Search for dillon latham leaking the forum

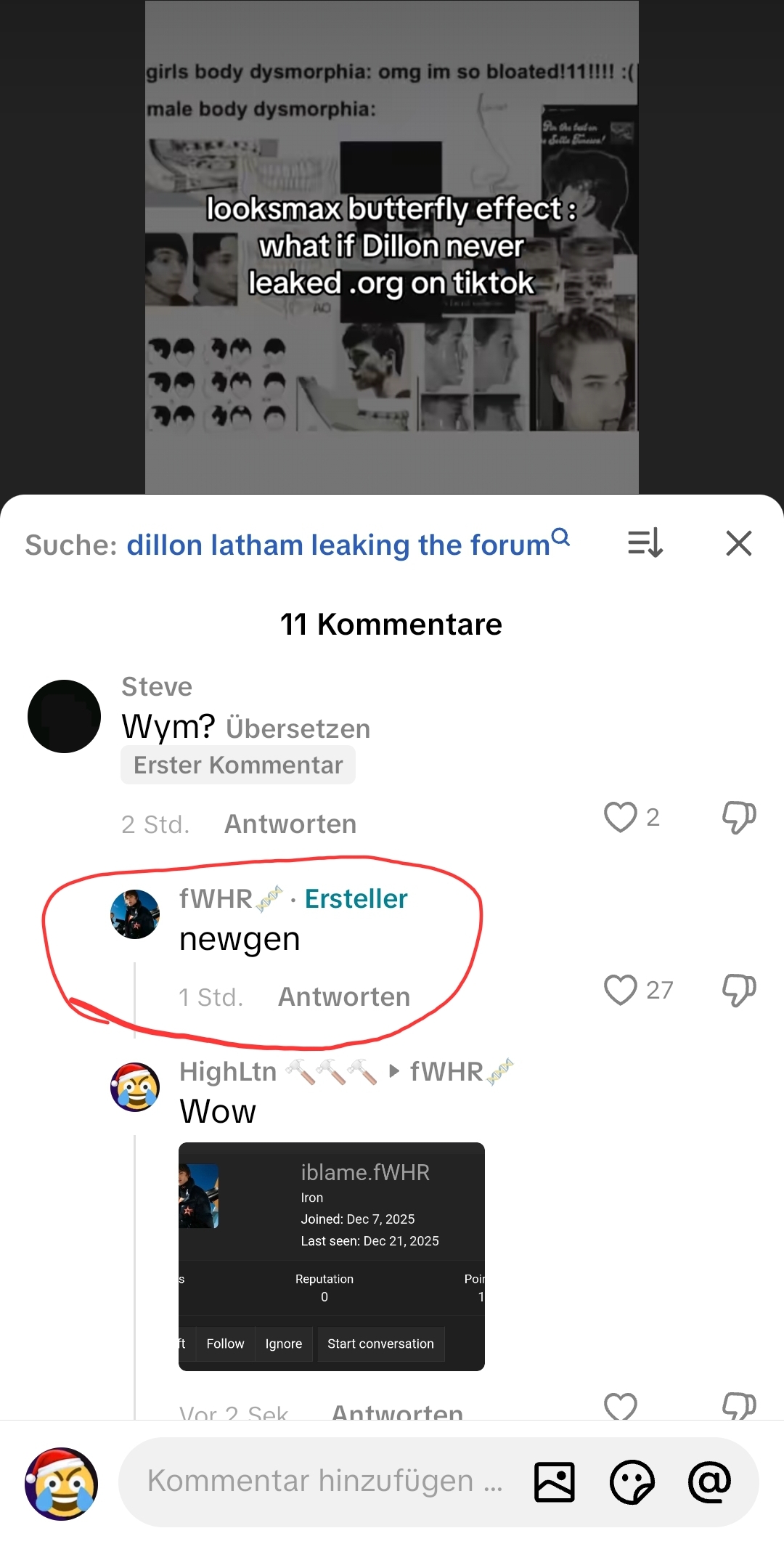click(x=338, y=545)
